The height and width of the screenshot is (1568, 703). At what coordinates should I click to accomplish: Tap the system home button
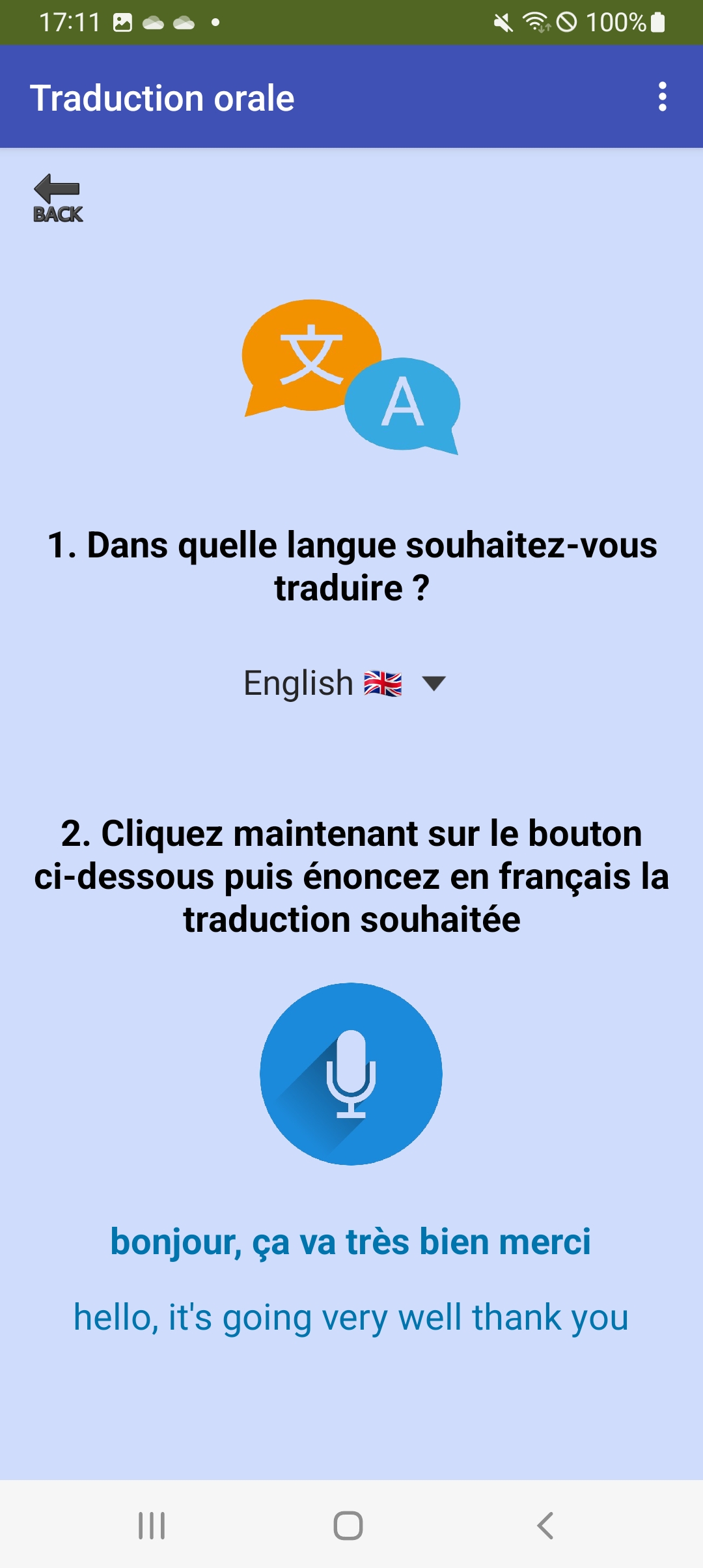click(348, 1525)
